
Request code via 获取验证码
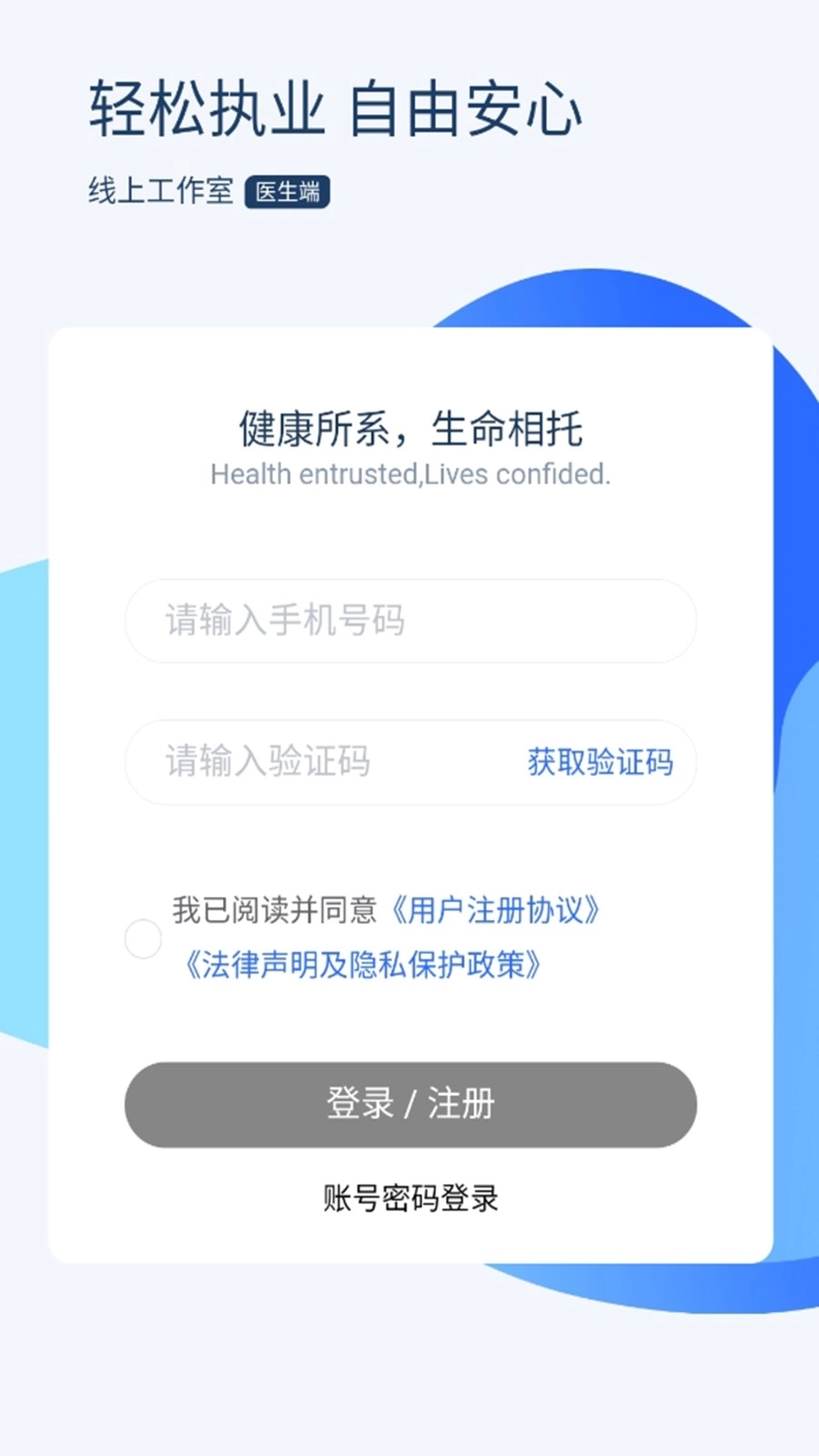pyautogui.click(x=601, y=762)
